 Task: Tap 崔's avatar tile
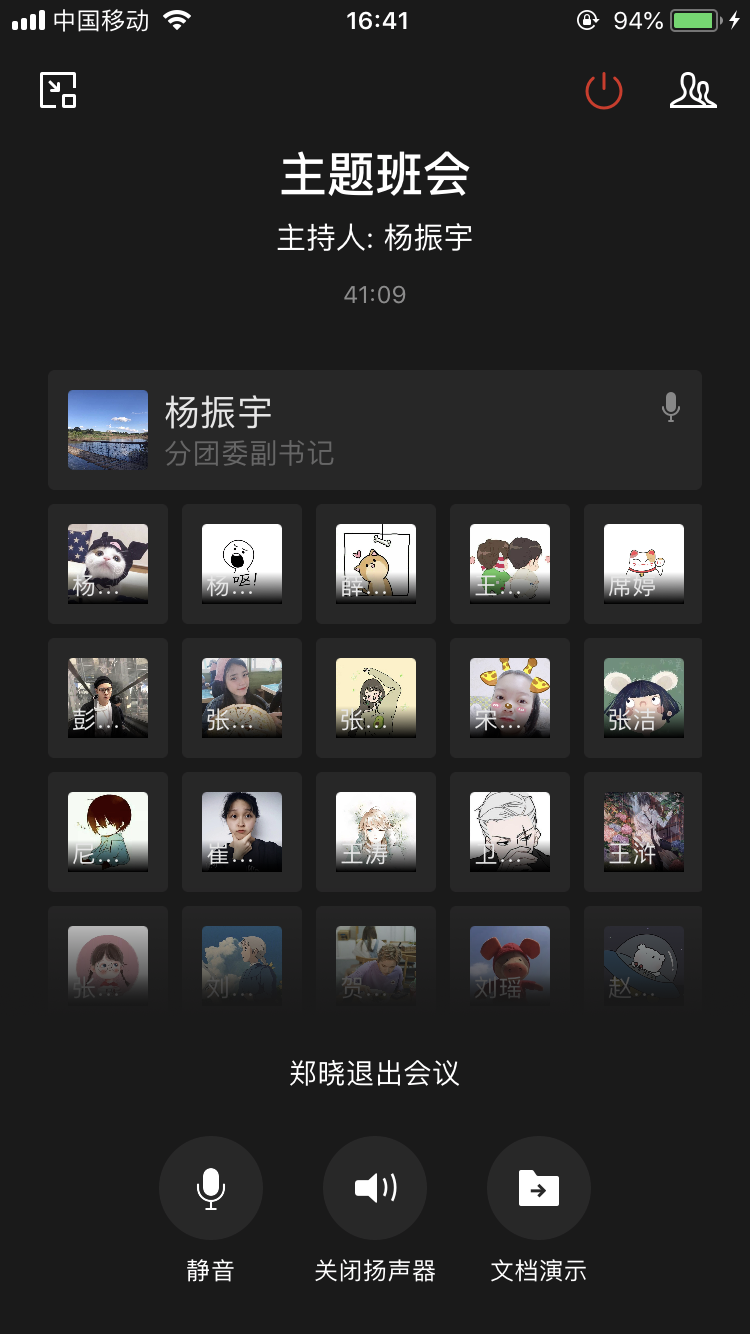tap(242, 832)
